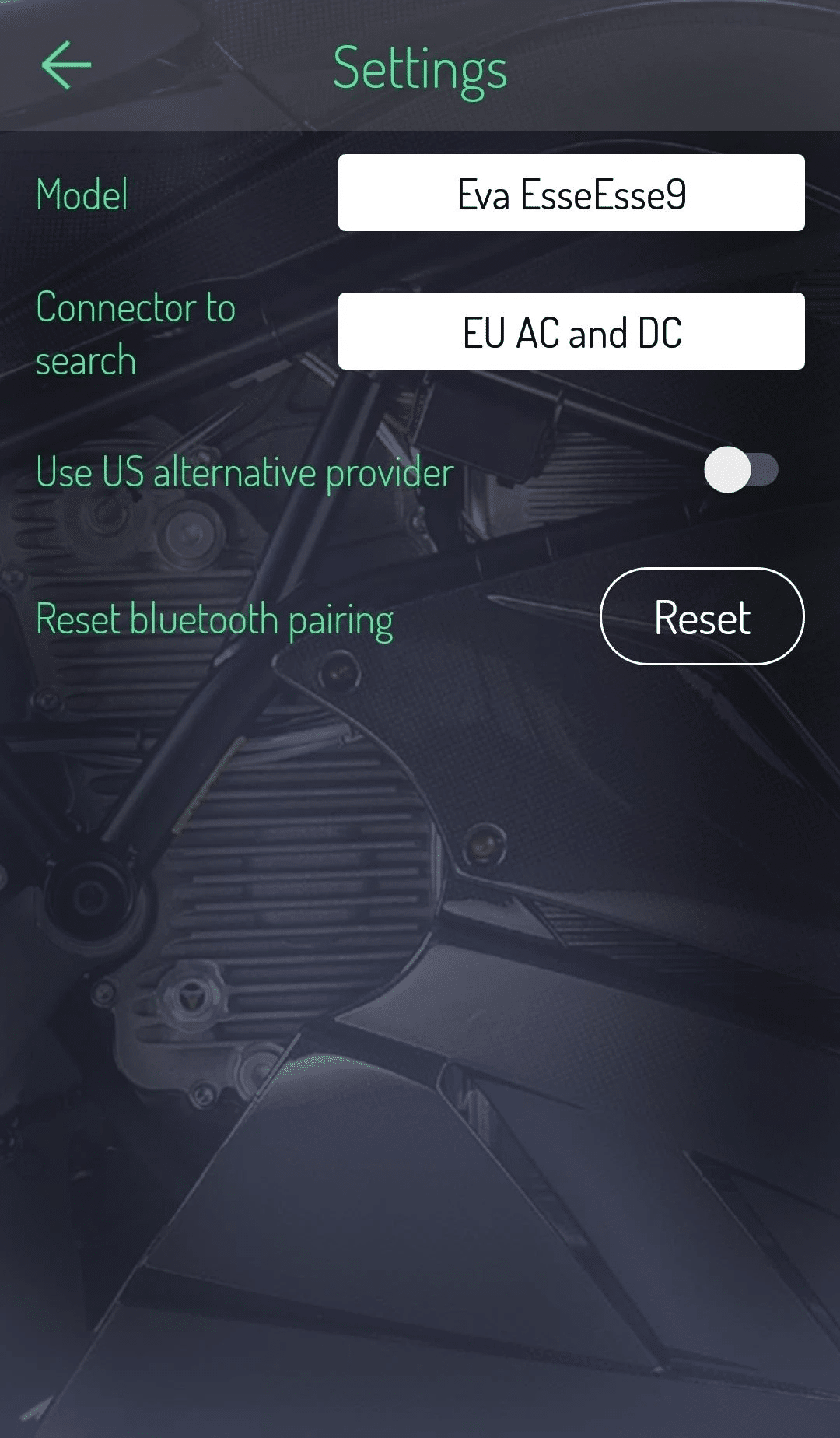Go back using the arrow icon
Screen dimensions: 840x1438
(66, 65)
